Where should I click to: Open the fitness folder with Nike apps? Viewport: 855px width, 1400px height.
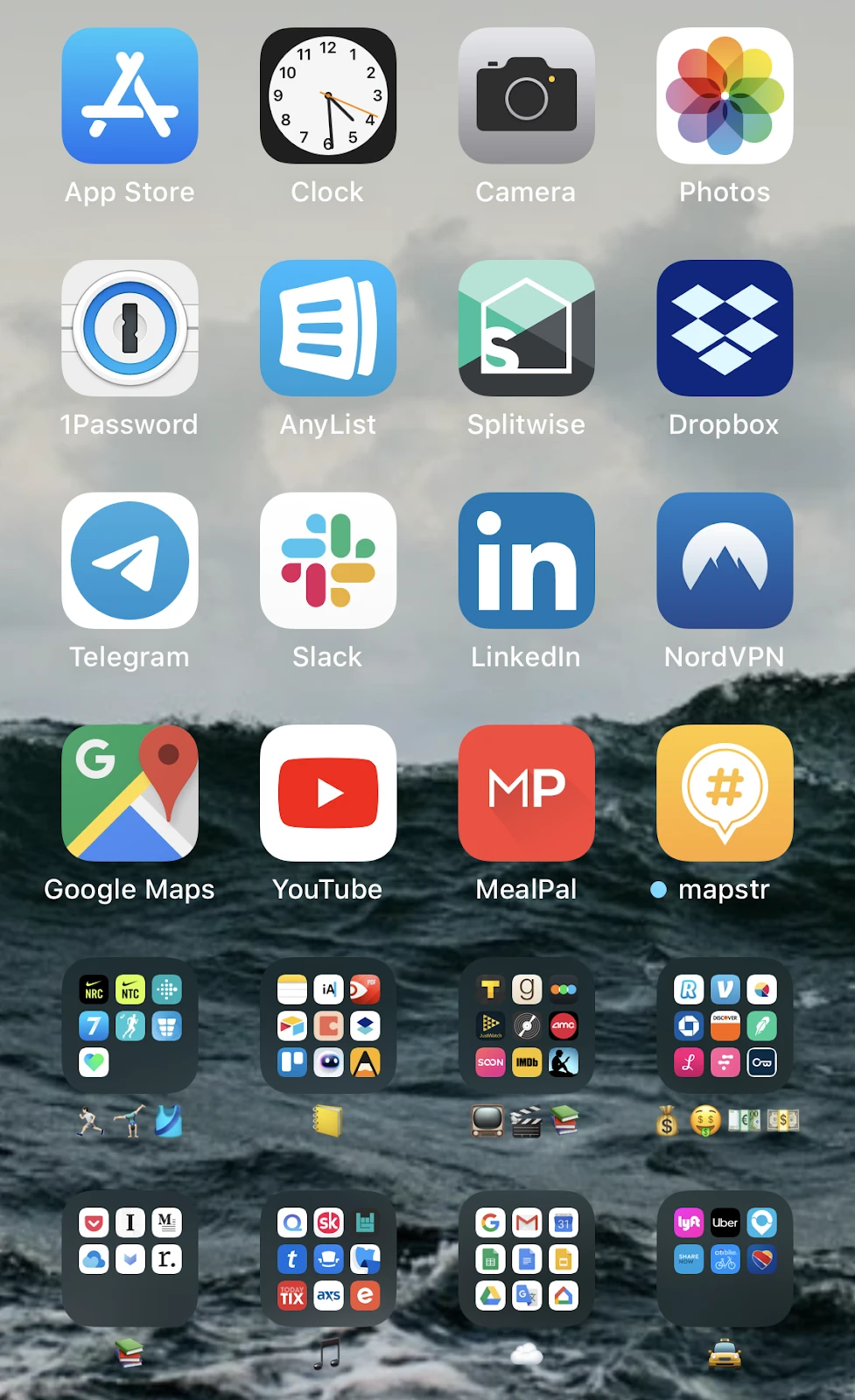click(130, 1025)
